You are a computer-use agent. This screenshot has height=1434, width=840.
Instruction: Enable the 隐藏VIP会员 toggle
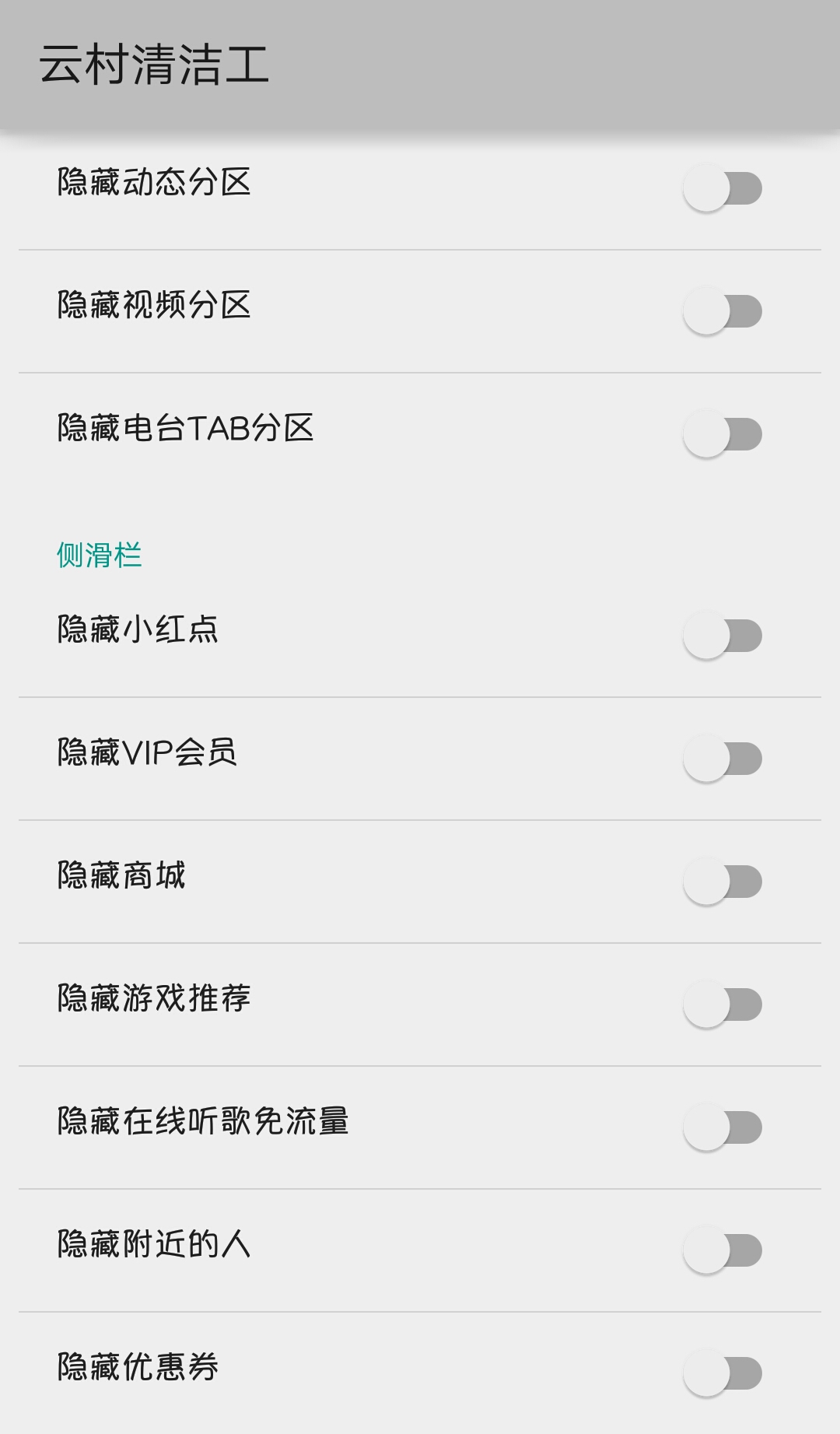point(722,758)
